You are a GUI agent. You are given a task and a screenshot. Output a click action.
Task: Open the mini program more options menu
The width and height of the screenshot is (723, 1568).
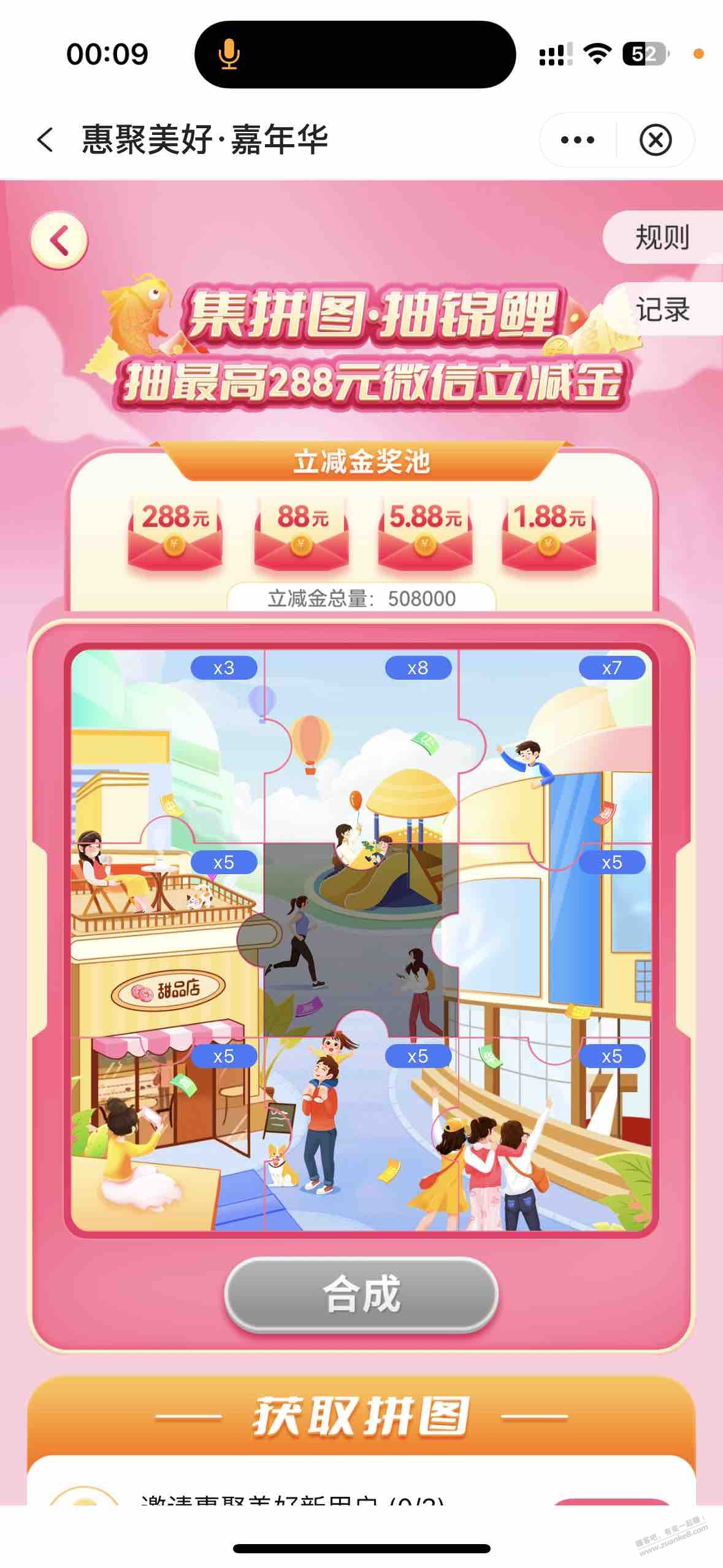pos(577,140)
